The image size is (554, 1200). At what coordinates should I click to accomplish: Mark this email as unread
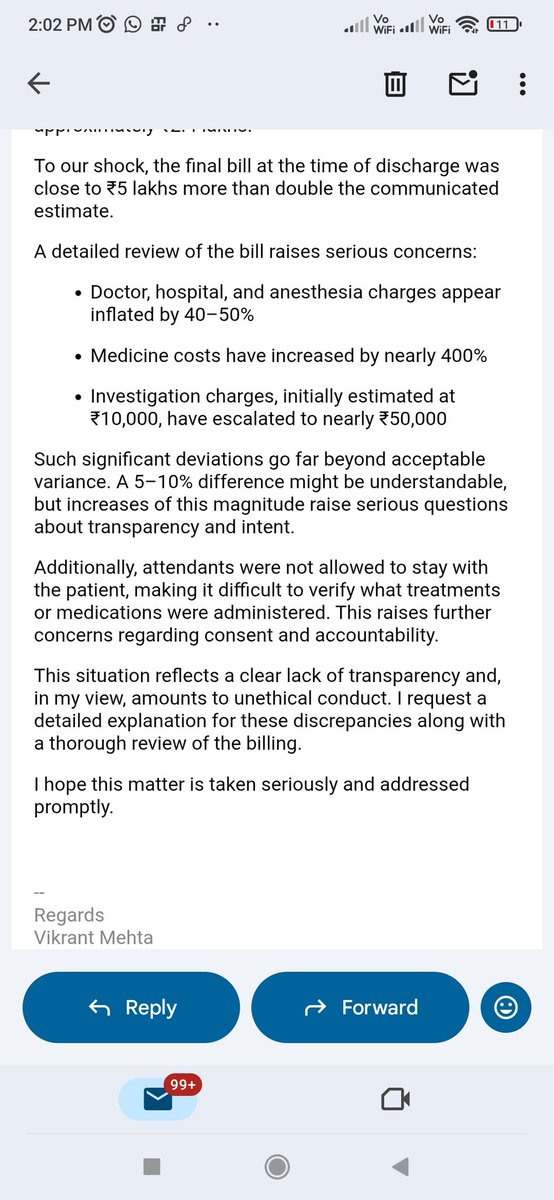tap(461, 85)
